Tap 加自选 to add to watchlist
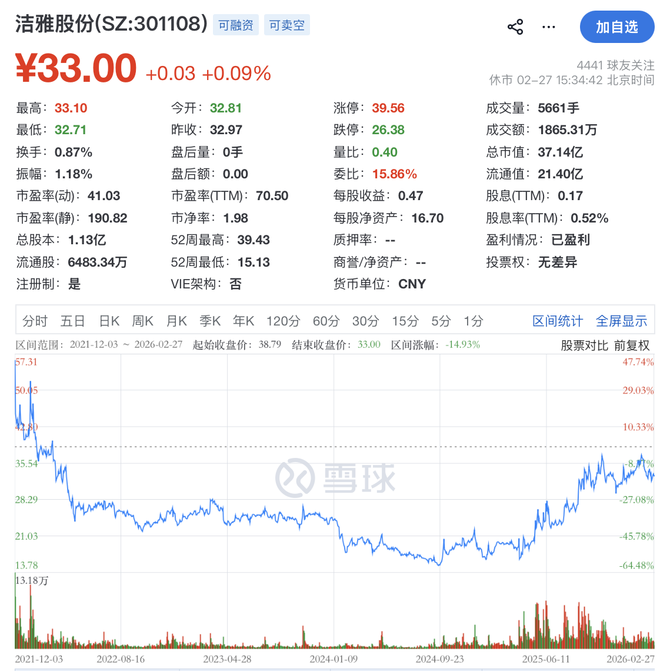 [x=615, y=27]
